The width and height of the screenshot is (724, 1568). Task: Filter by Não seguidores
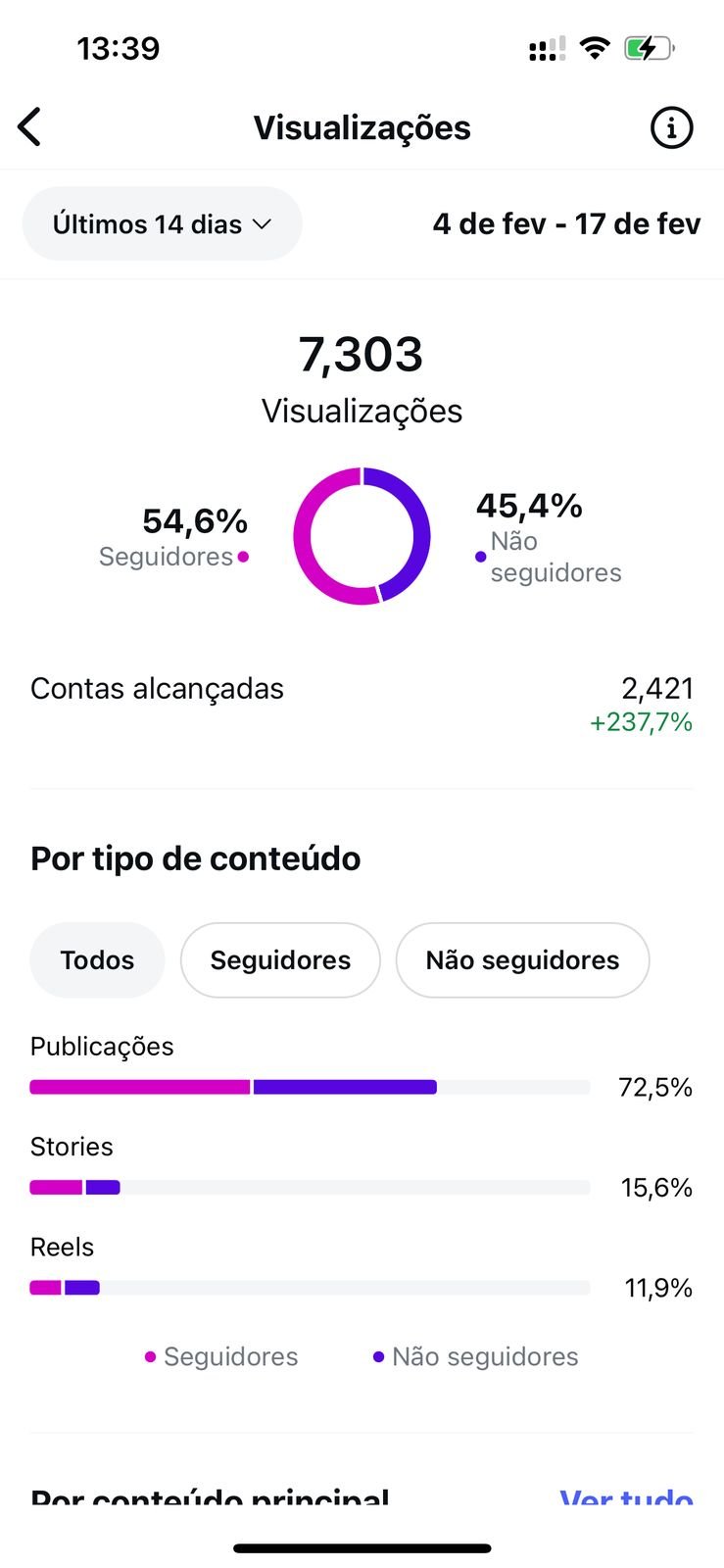coord(522,960)
